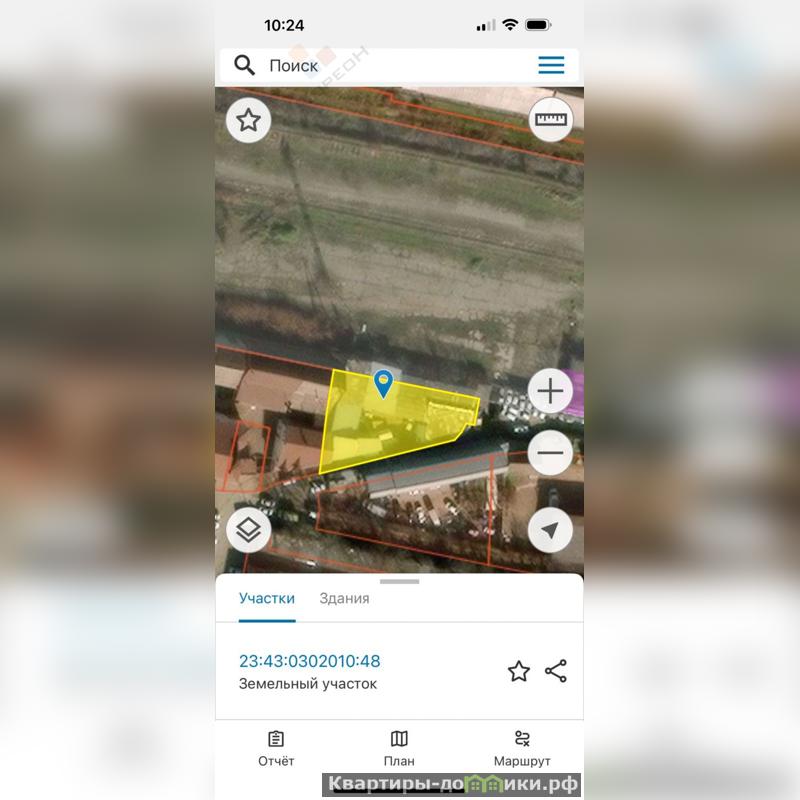This screenshot has height=800, width=800.
Task: Add parcel 23:43:0302010:48 to favorites
Action: pyautogui.click(x=518, y=671)
